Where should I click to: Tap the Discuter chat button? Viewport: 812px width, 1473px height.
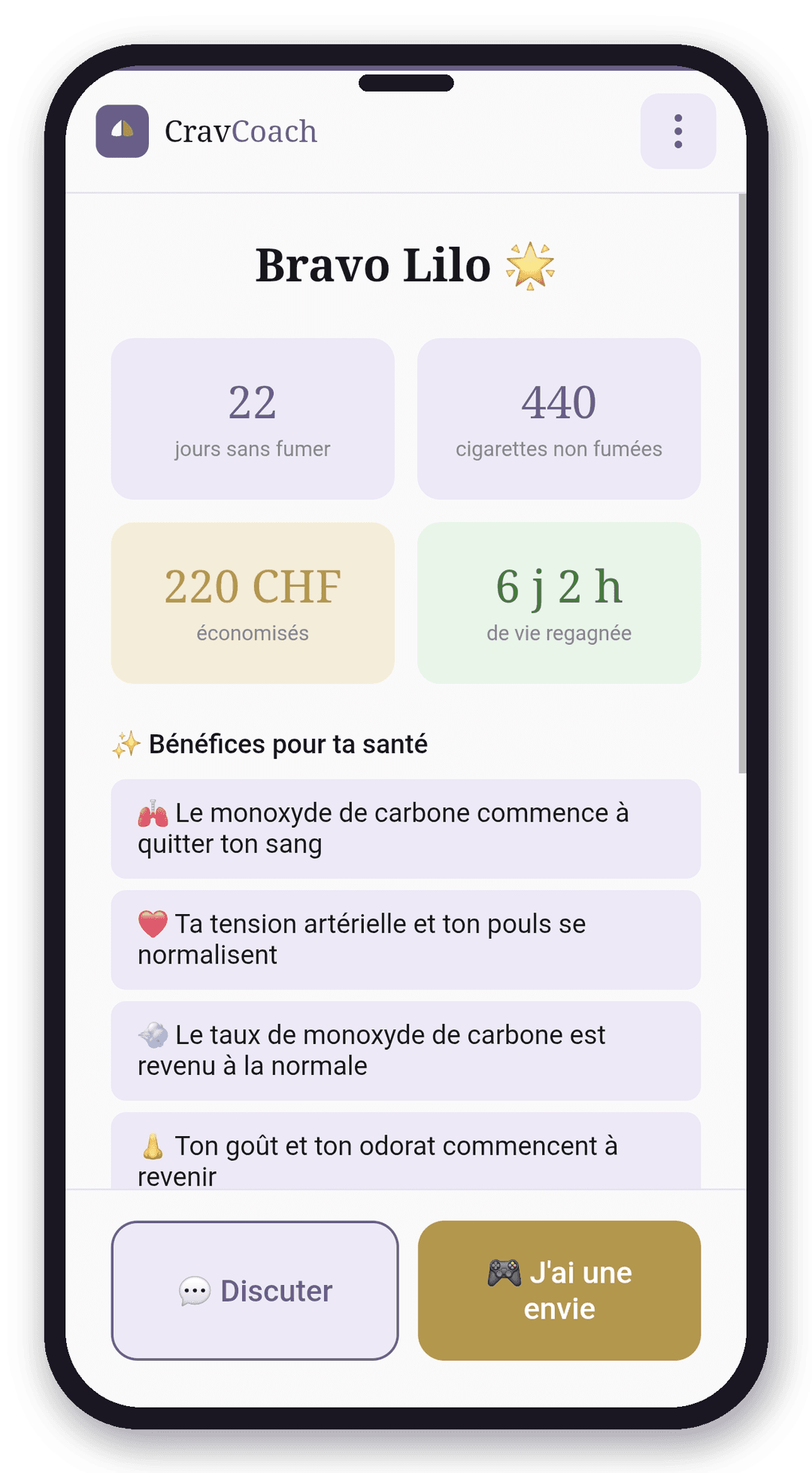[255, 1290]
